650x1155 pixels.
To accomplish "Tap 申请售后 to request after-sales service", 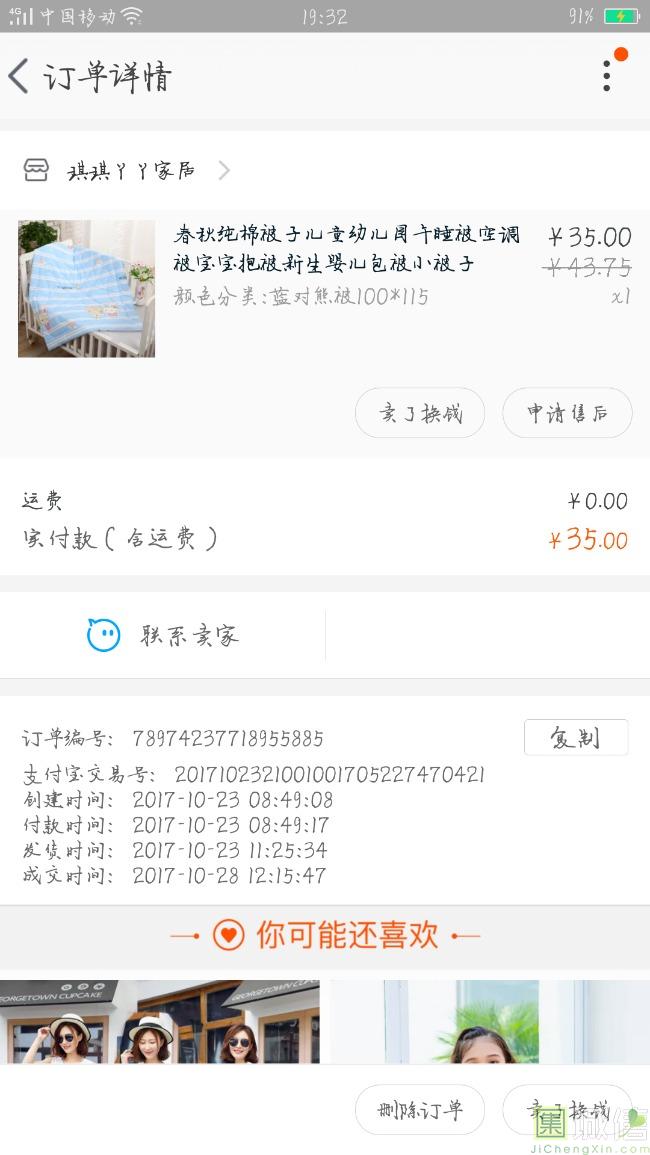I will coord(567,413).
